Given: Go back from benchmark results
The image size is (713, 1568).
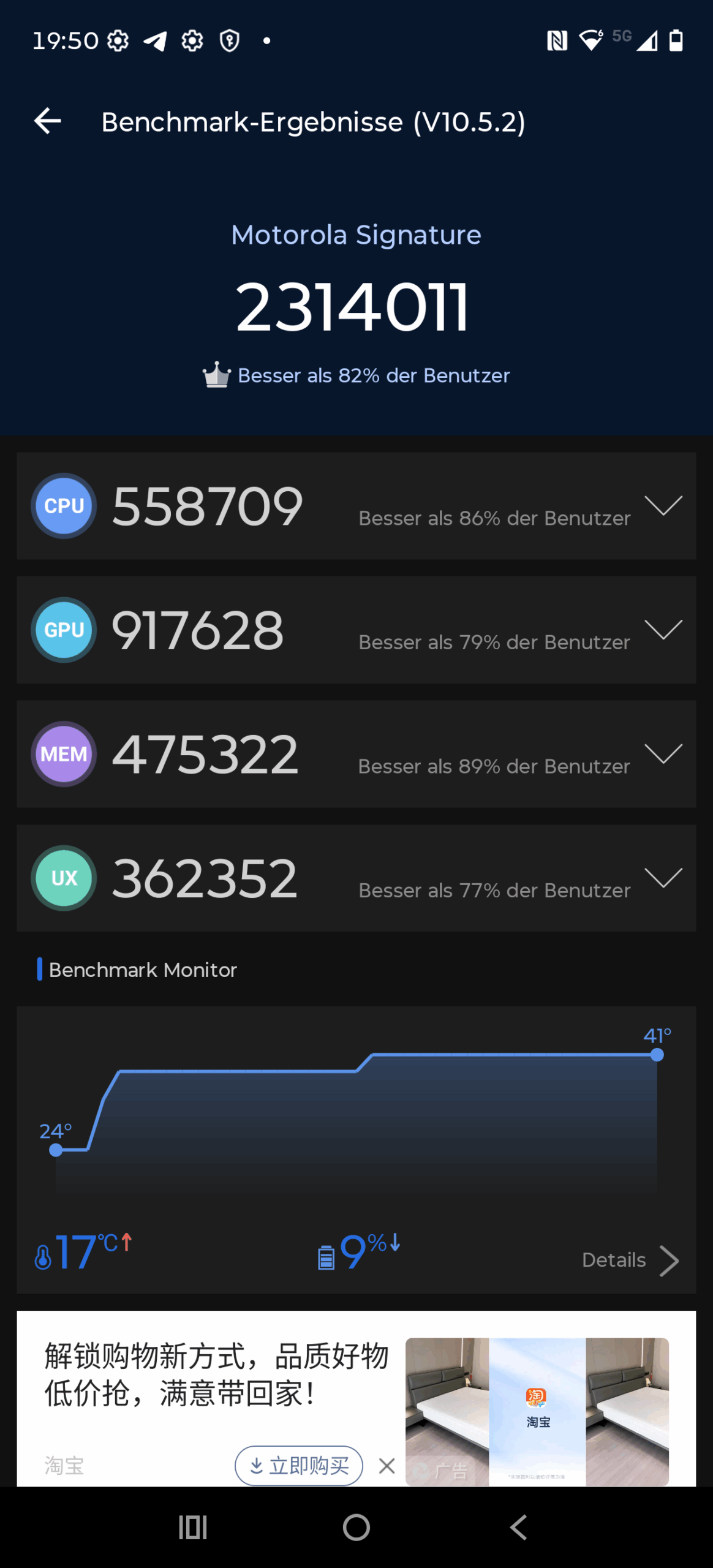Looking at the screenshot, I should tap(47, 121).
